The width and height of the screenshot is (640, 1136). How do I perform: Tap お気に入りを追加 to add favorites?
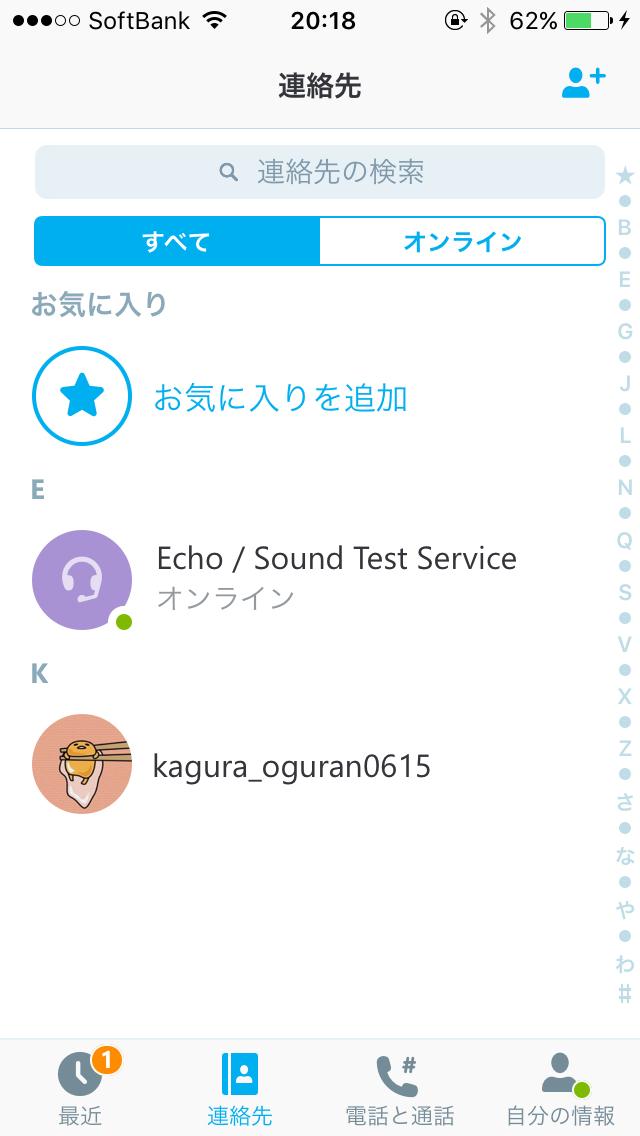click(x=280, y=398)
